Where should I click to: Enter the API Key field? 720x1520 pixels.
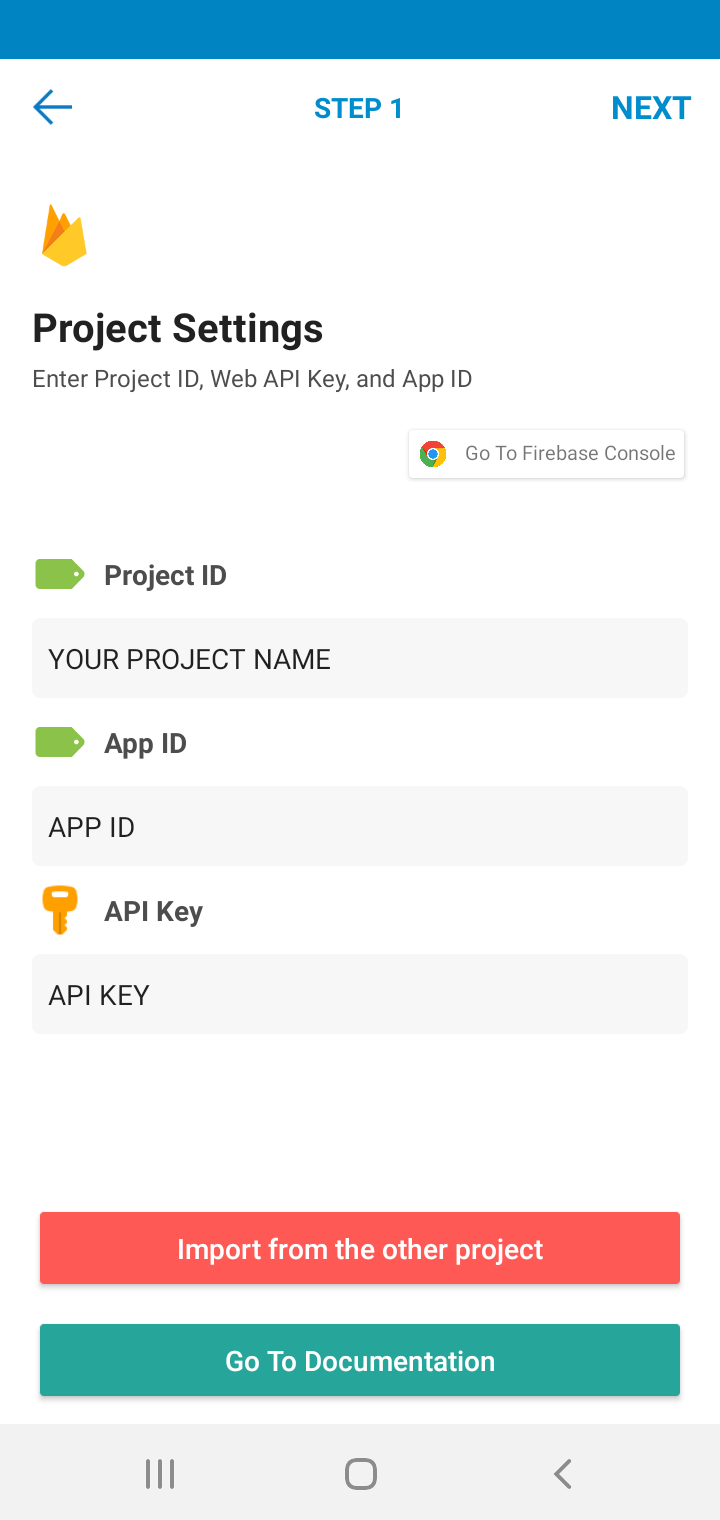pyautogui.click(x=360, y=994)
